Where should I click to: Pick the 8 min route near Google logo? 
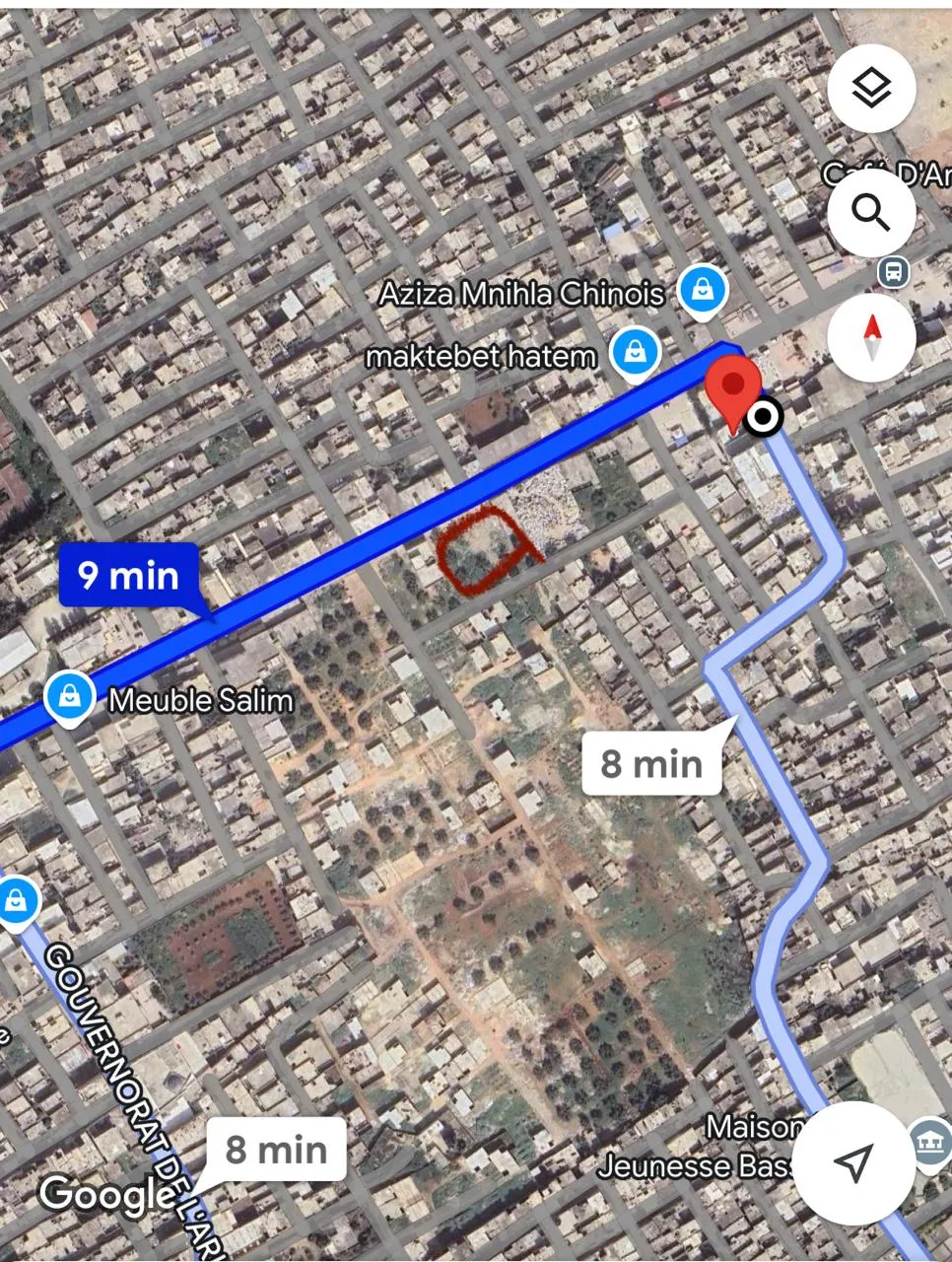[x=276, y=1150]
